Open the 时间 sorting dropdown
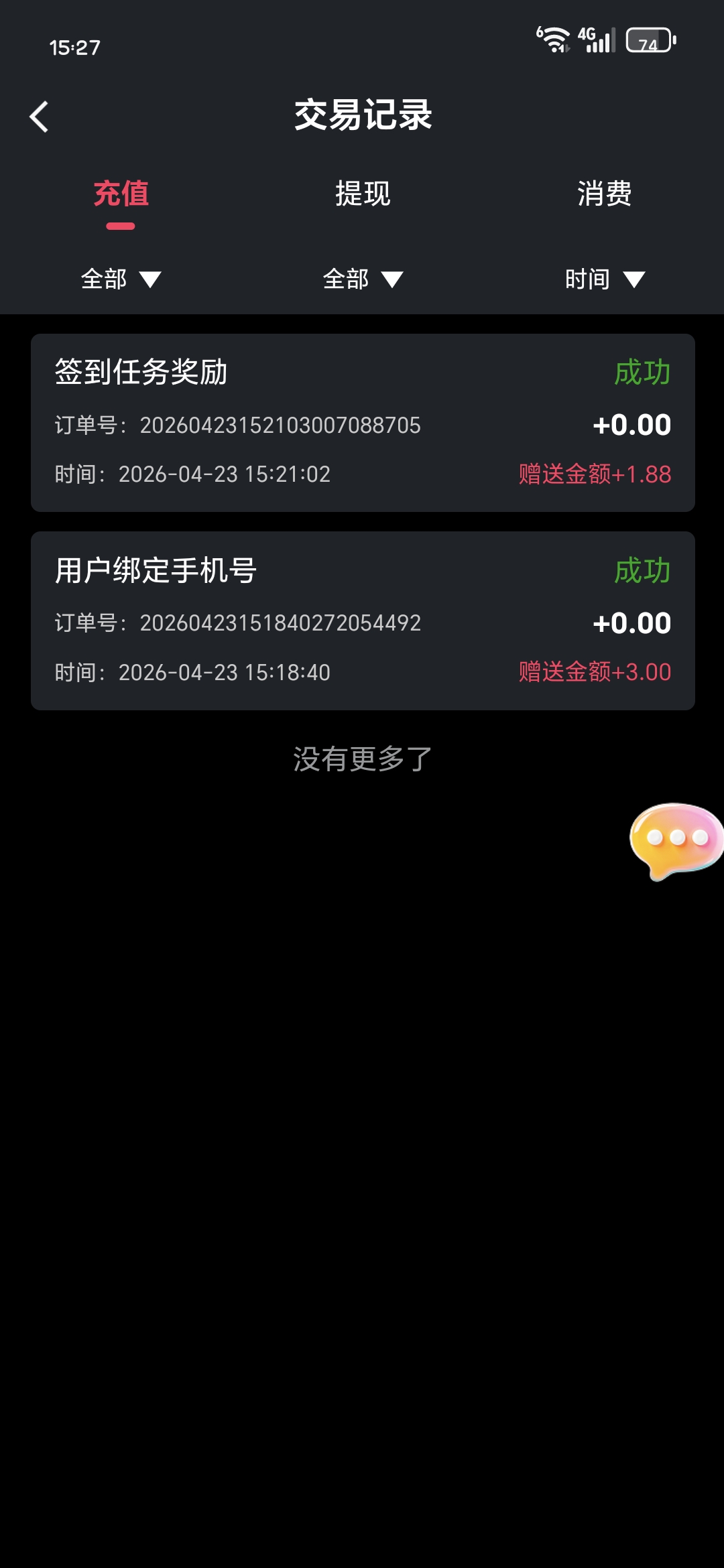The width and height of the screenshot is (724, 1568). (604, 280)
